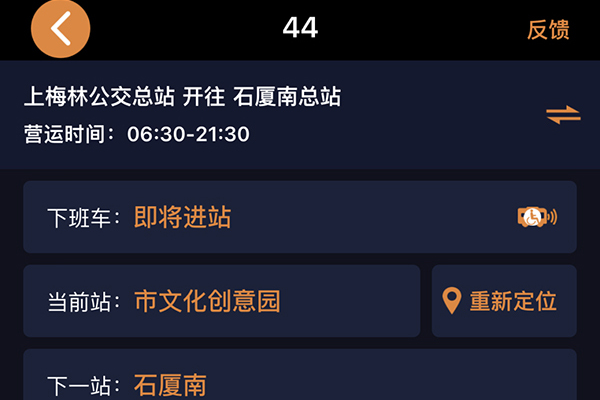
Task: Open the 反馈 feedback link
Action: [x=548, y=30]
